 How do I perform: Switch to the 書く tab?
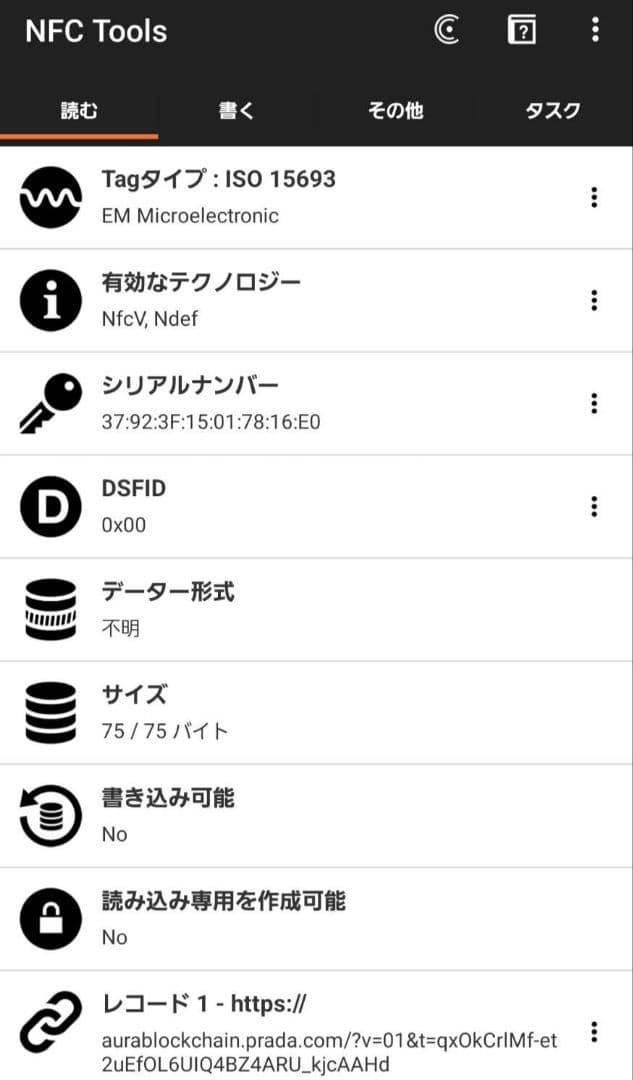pos(237,110)
